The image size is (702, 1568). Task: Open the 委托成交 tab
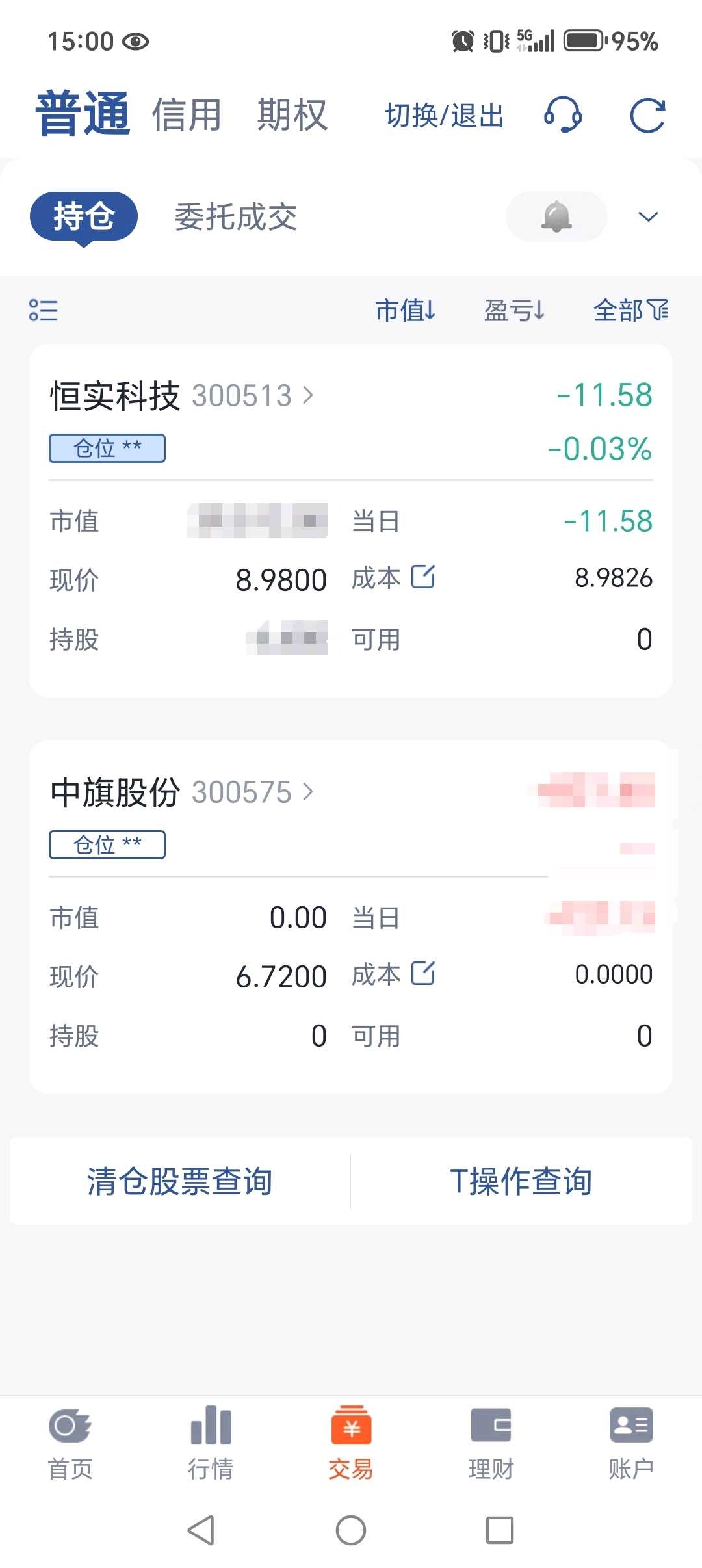(x=236, y=217)
